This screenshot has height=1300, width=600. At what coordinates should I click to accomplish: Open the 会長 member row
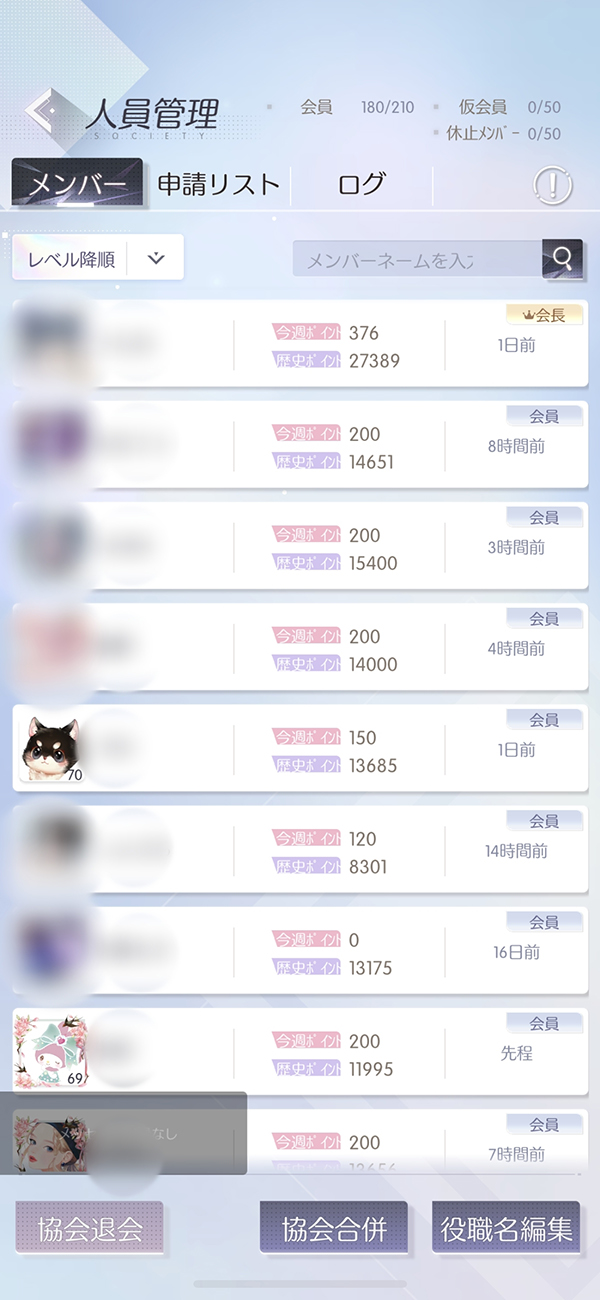click(x=300, y=343)
